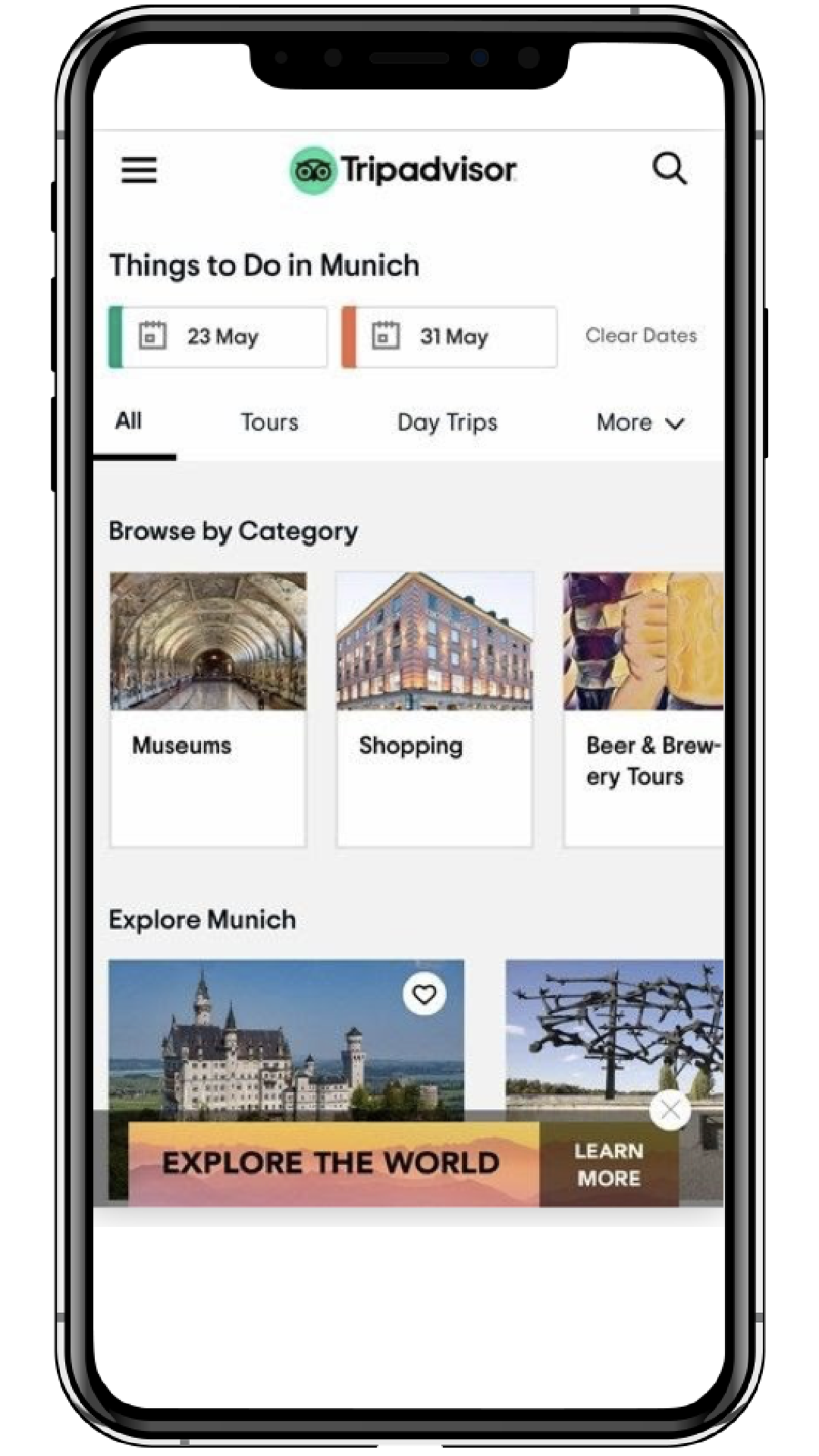
Task: Switch to the Tours tab
Action: (269, 422)
